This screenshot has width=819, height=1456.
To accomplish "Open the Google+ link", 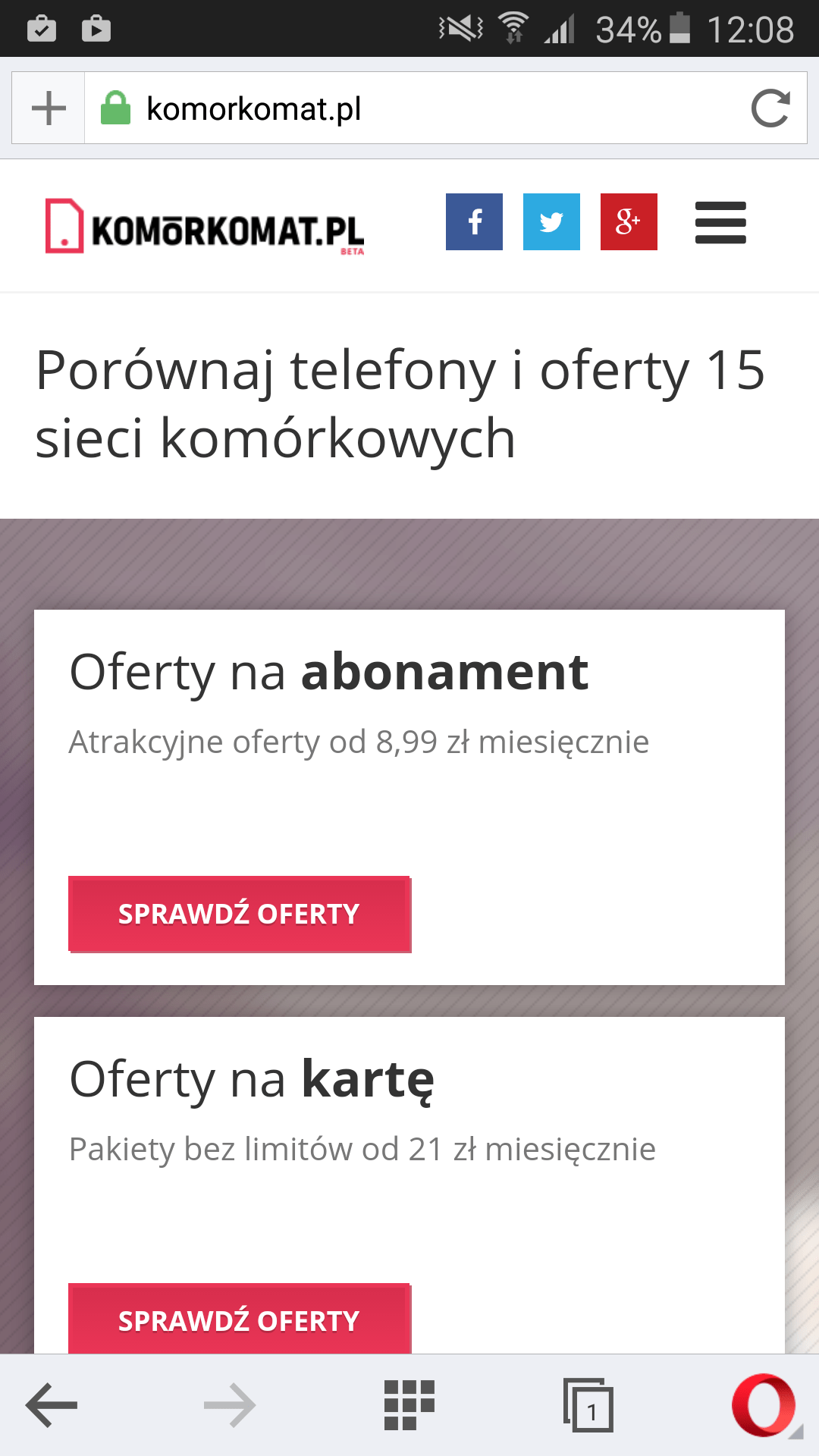I will coord(629,221).
